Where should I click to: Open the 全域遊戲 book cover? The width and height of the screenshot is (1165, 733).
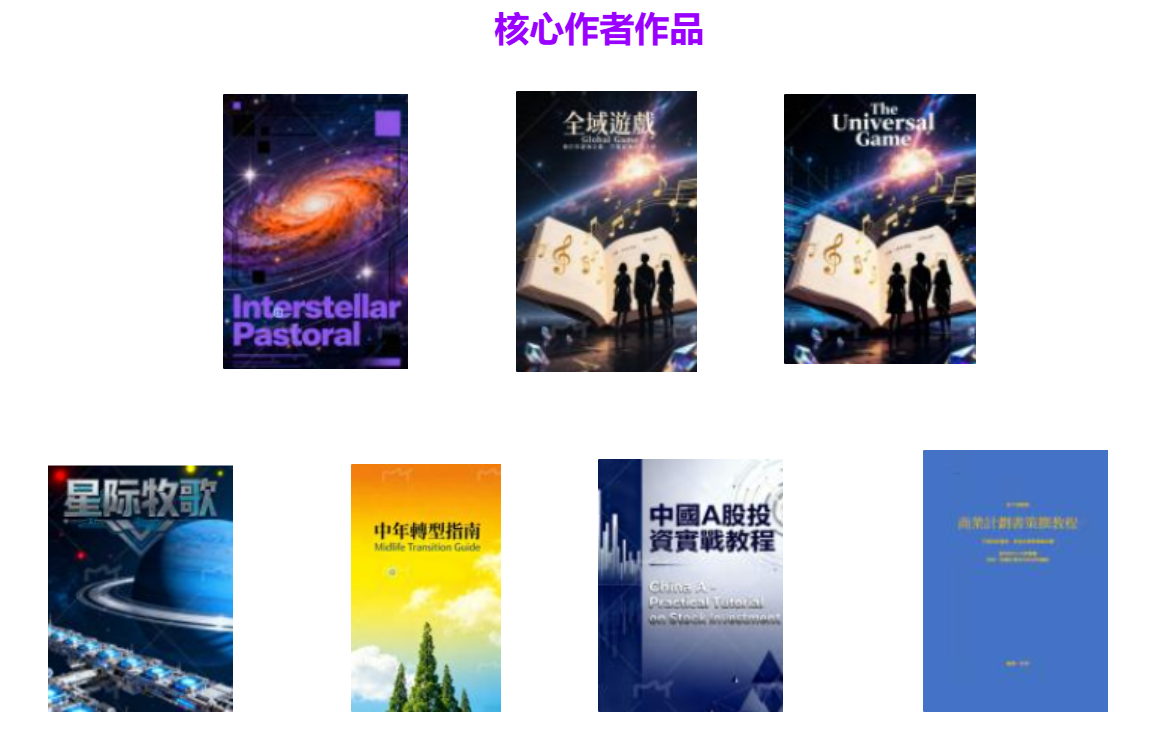[x=606, y=231]
